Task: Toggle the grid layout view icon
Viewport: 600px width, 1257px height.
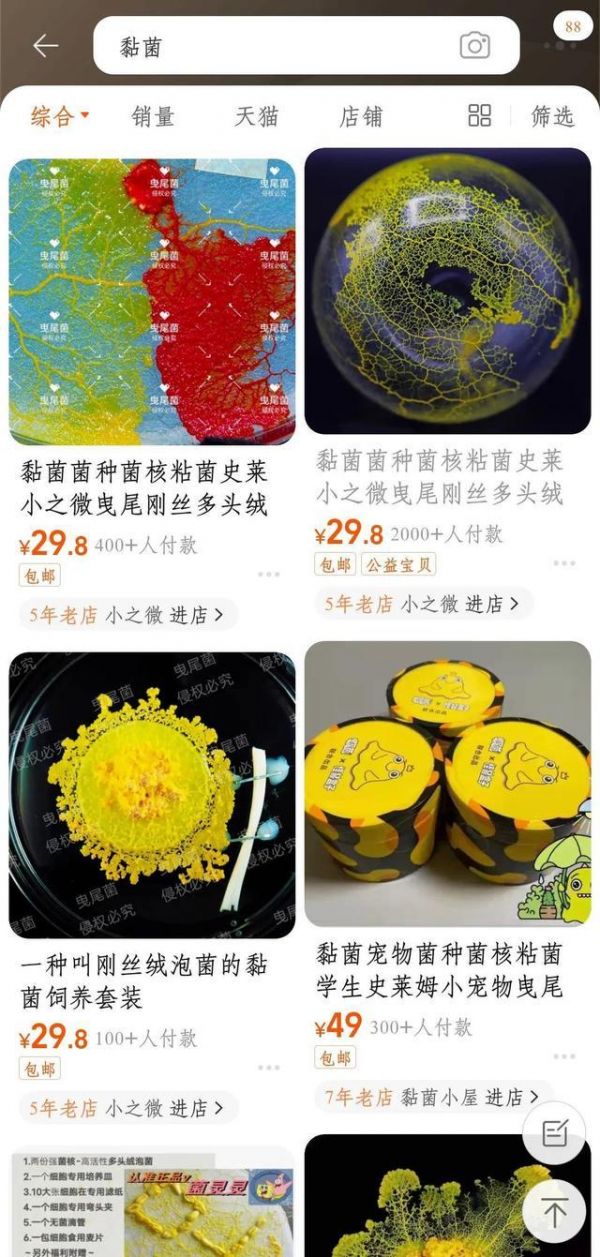Action: pos(480,115)
